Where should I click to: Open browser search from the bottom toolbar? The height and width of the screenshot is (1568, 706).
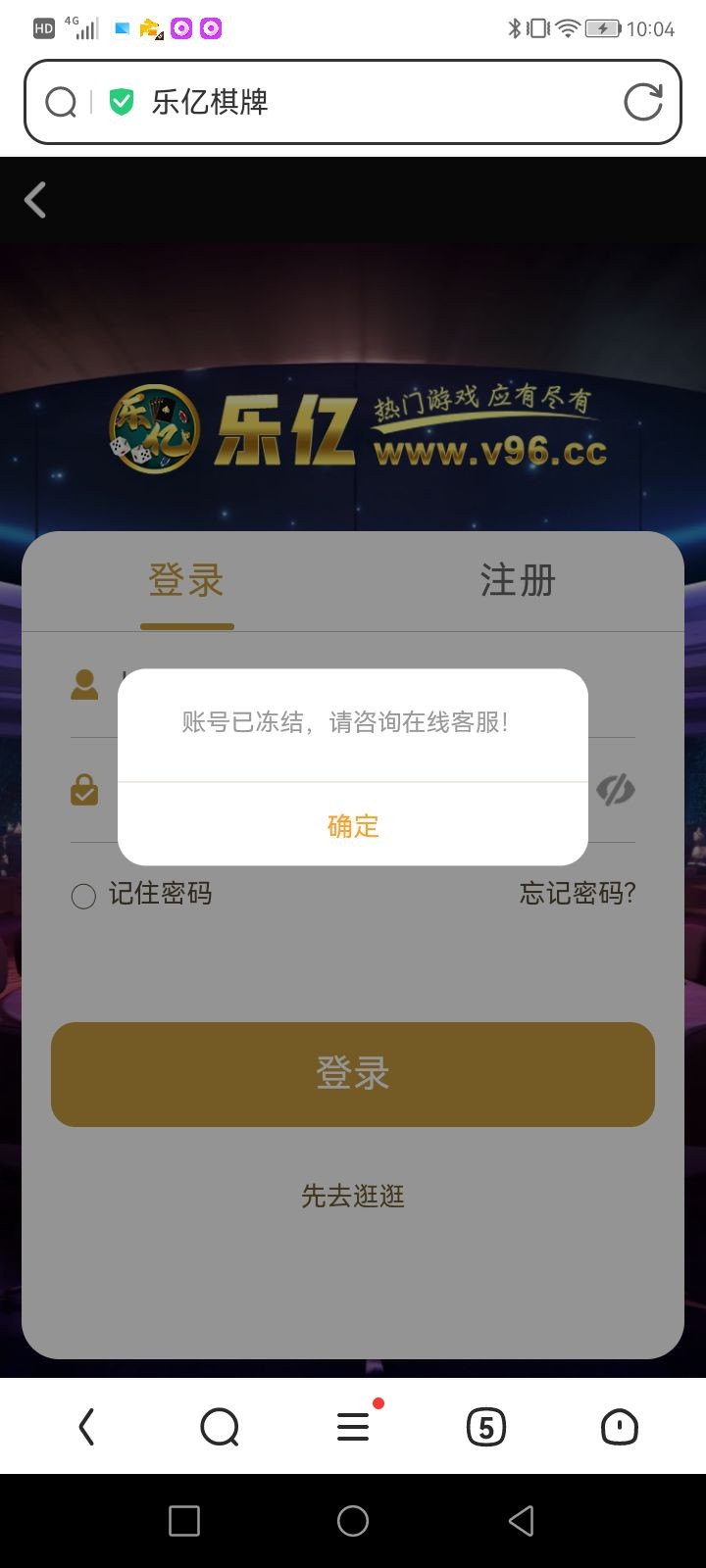tap(220, 1427)
